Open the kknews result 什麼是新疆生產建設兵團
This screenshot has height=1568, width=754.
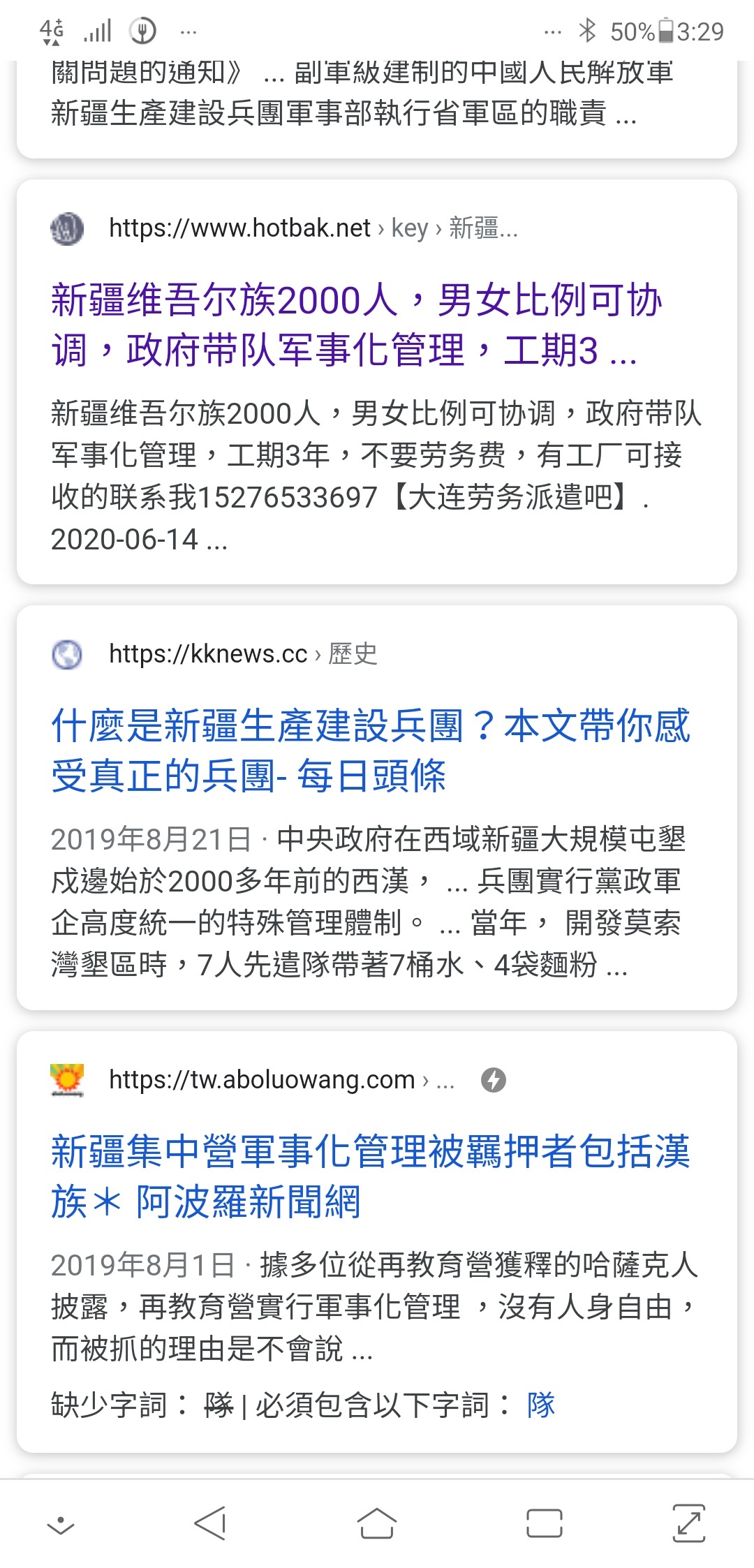point(371,750)
